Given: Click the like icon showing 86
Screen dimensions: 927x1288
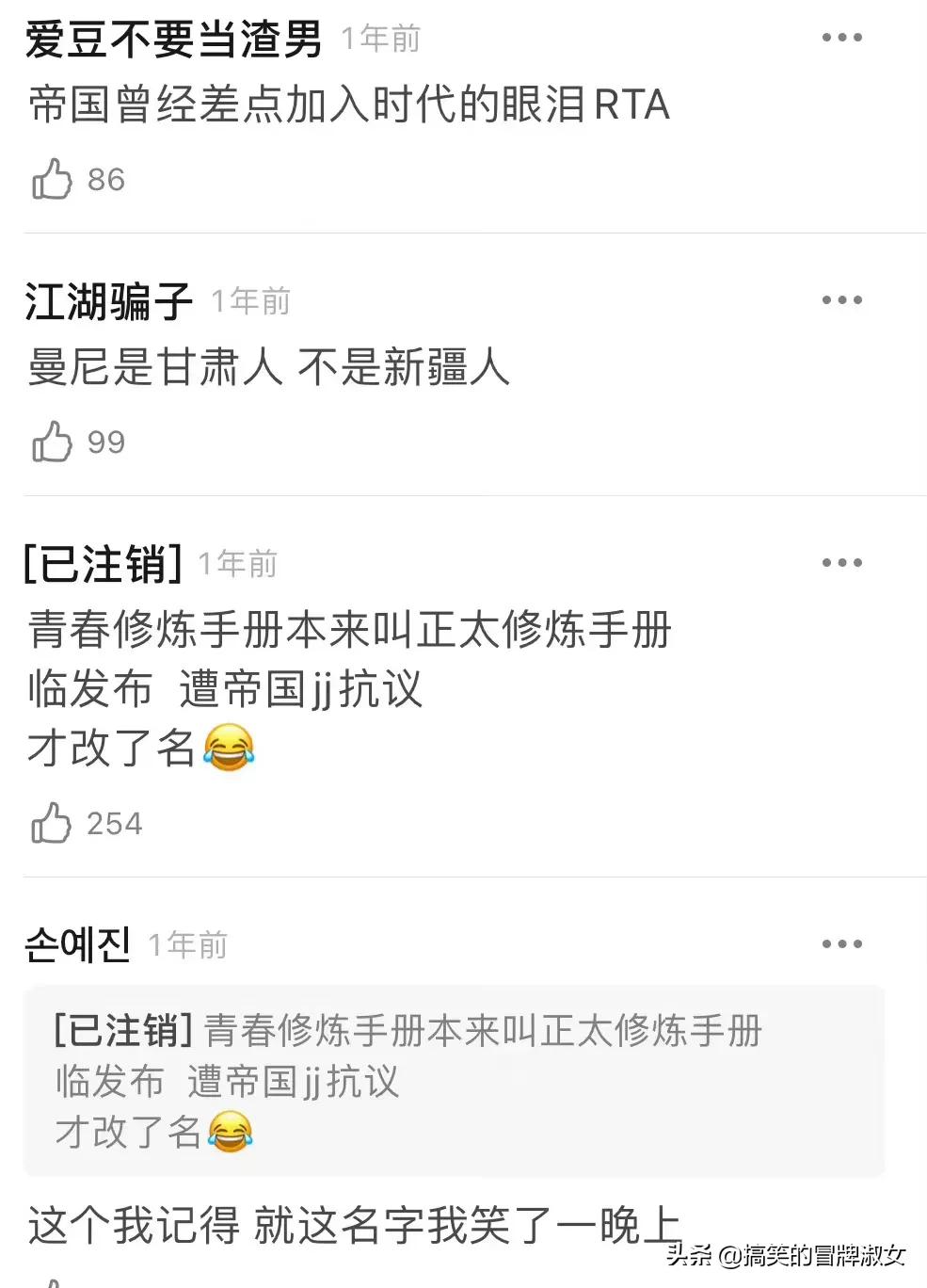Looking at the screenshot, I should (x=52, y=179).
